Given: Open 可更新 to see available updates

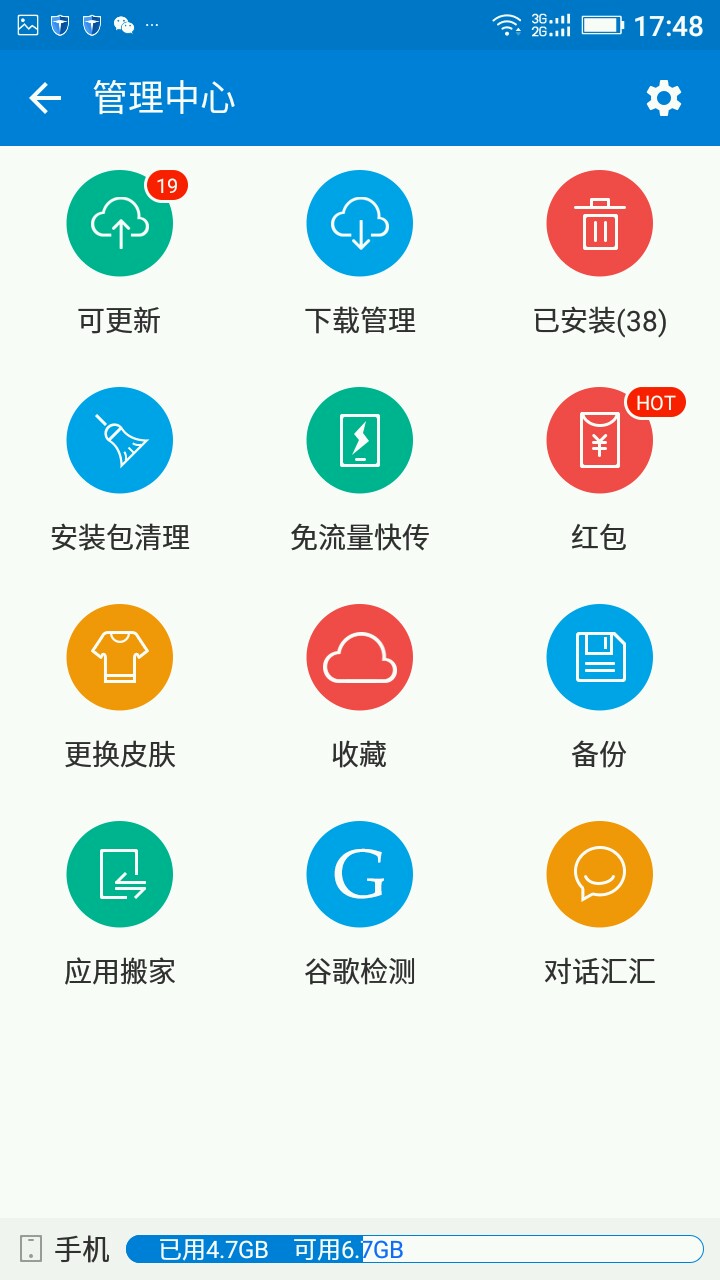Looking at the screenshot, I should (120, 224).
